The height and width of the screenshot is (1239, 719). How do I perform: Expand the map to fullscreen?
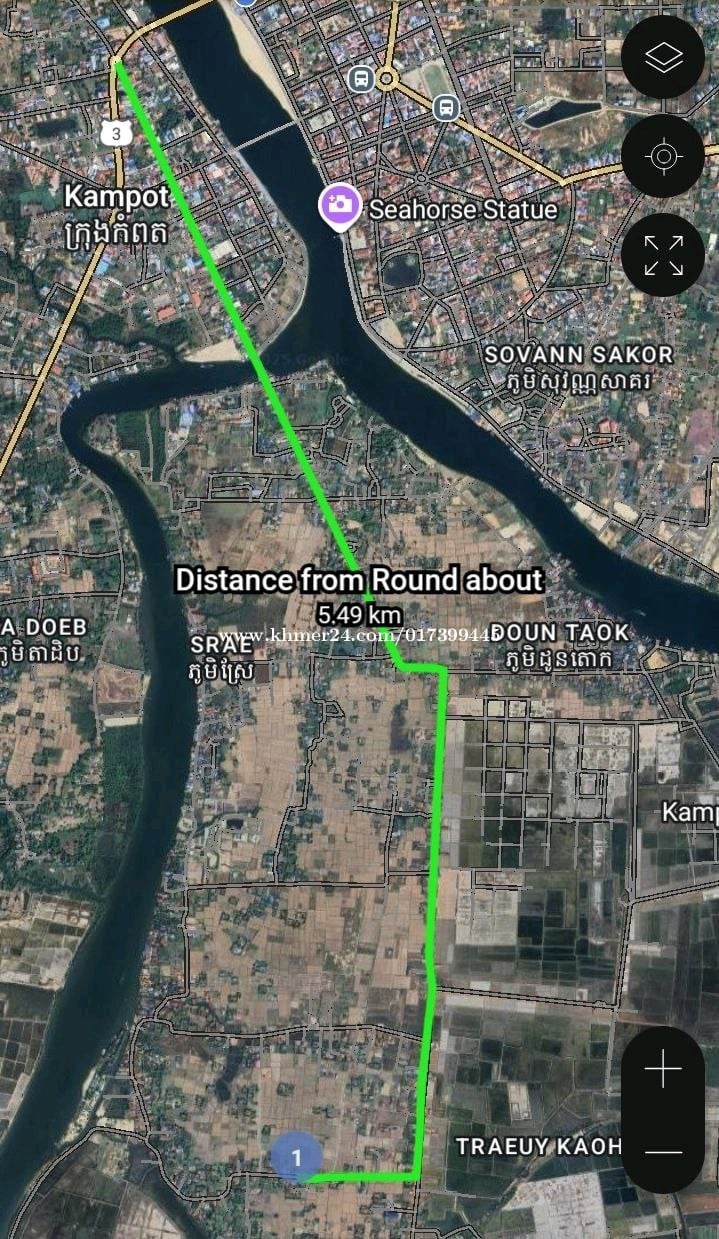click(x=663, y=255)
